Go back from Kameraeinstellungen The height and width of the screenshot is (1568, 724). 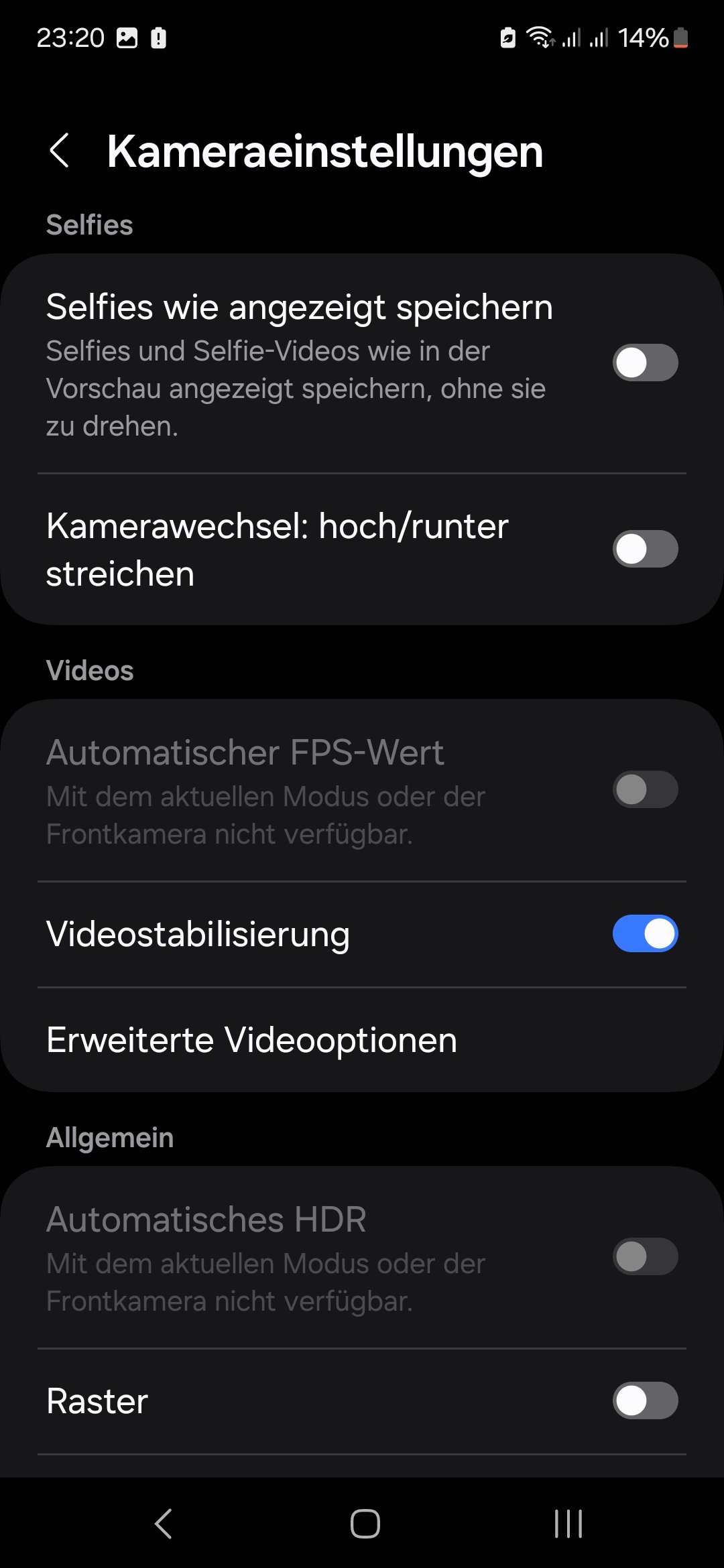coord(60,150)
